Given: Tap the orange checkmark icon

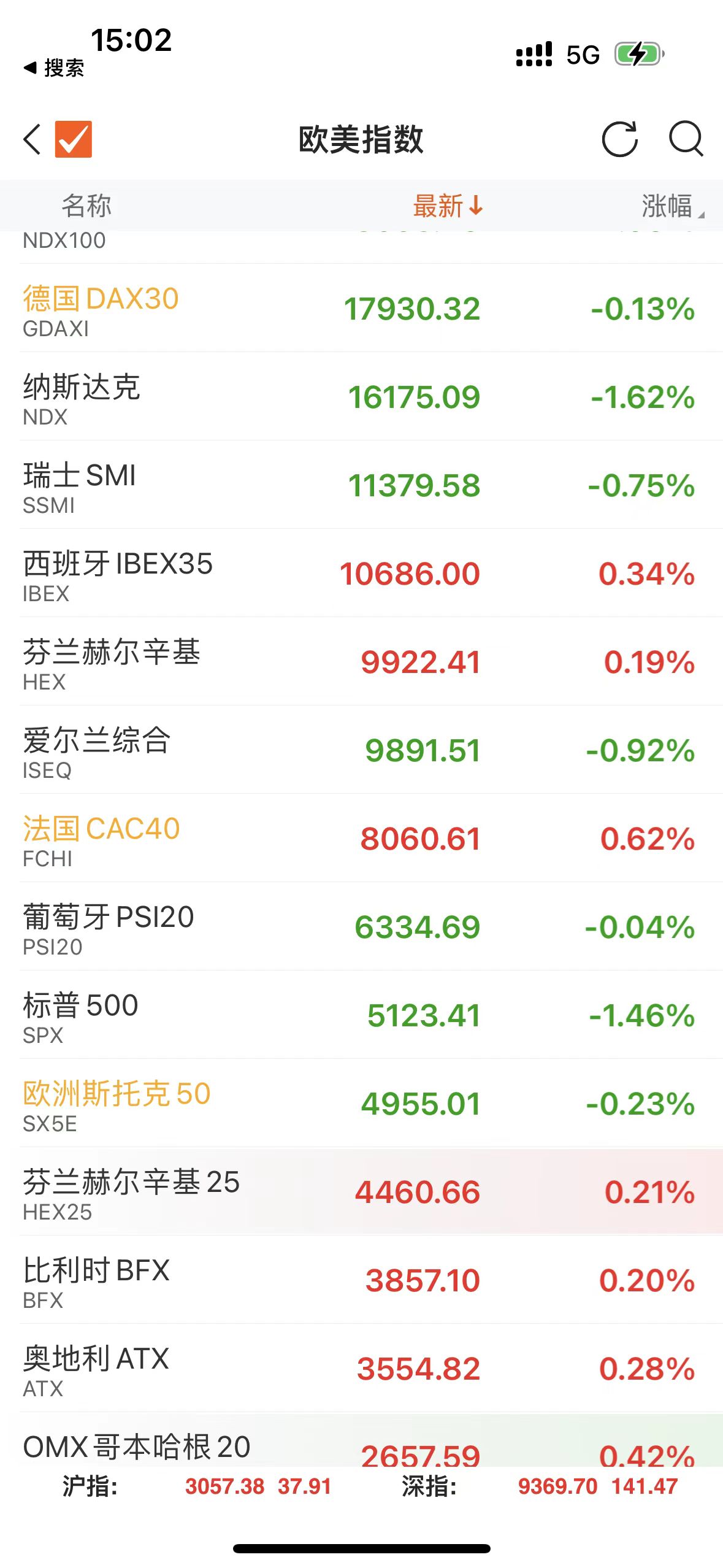Looking at the screenshot, I should click(x=74, y=139).
